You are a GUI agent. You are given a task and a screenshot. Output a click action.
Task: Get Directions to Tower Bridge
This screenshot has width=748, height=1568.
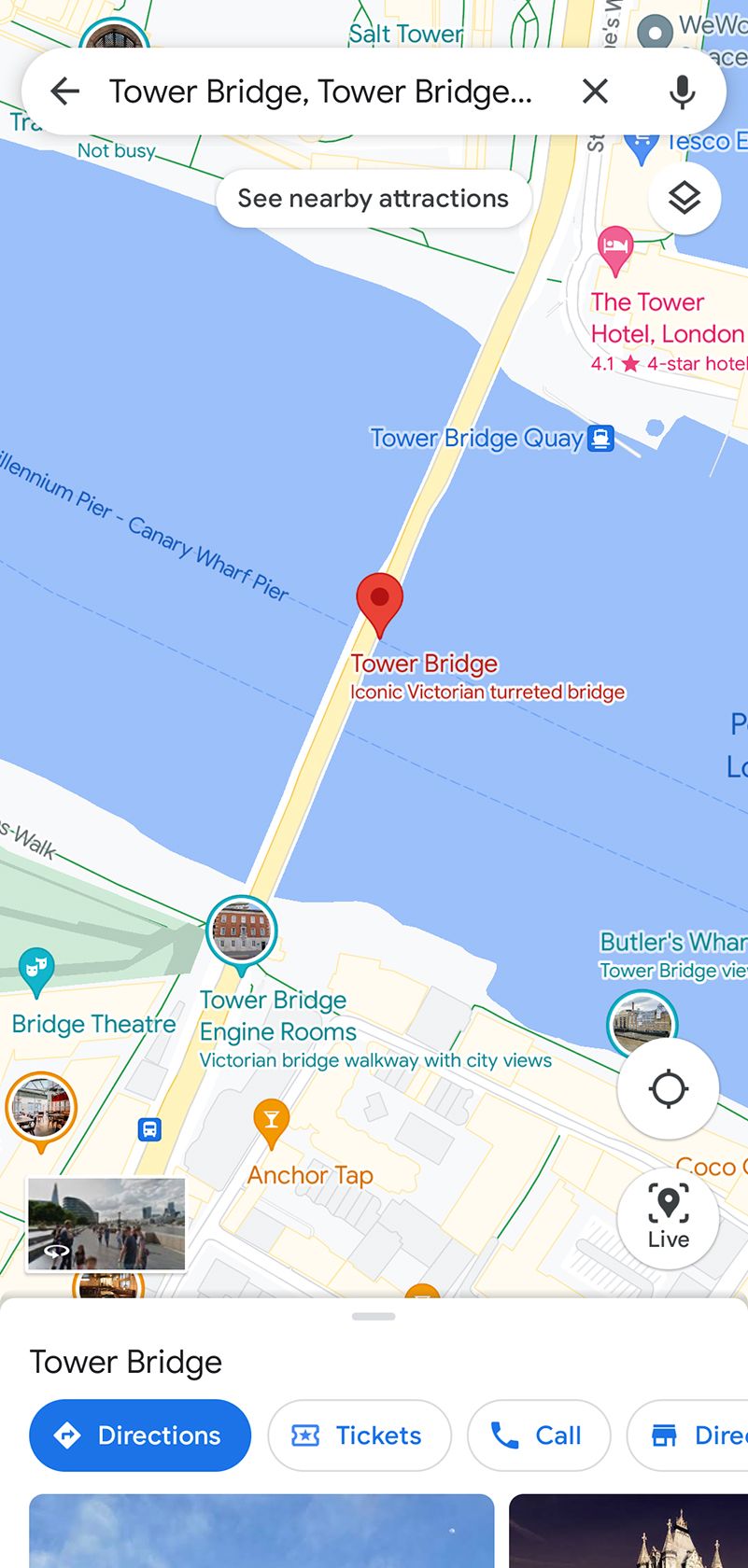point(139,1435)
